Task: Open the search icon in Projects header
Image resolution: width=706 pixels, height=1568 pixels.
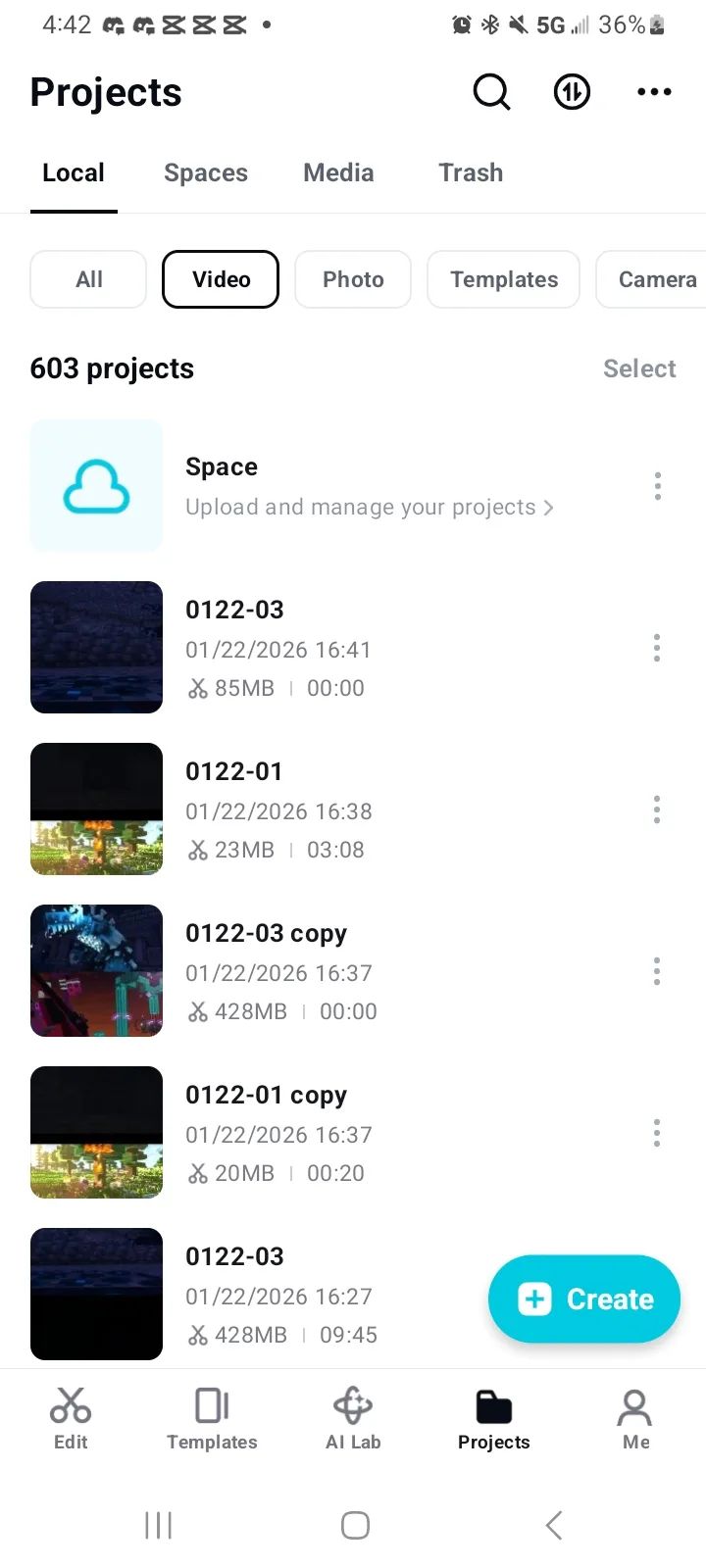Action: pyautogui.click(x=491, y=92)
